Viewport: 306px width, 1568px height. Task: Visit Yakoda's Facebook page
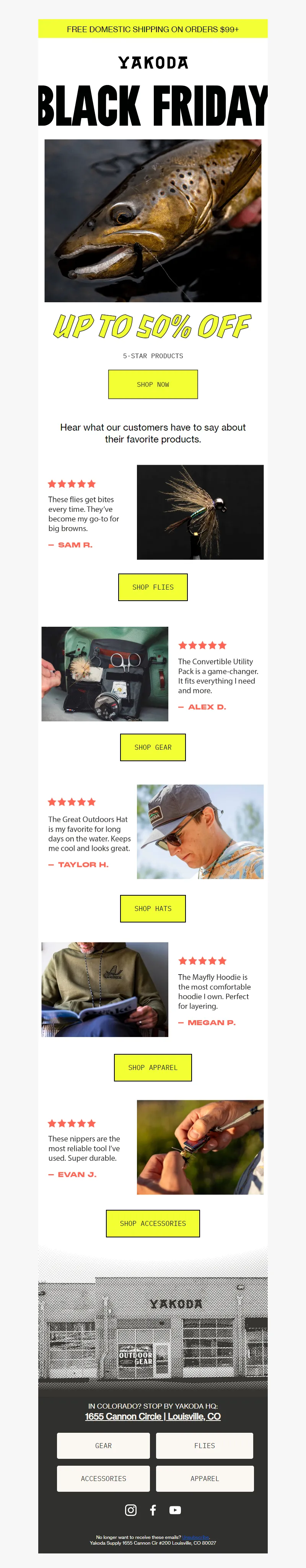click(153, 1509)
